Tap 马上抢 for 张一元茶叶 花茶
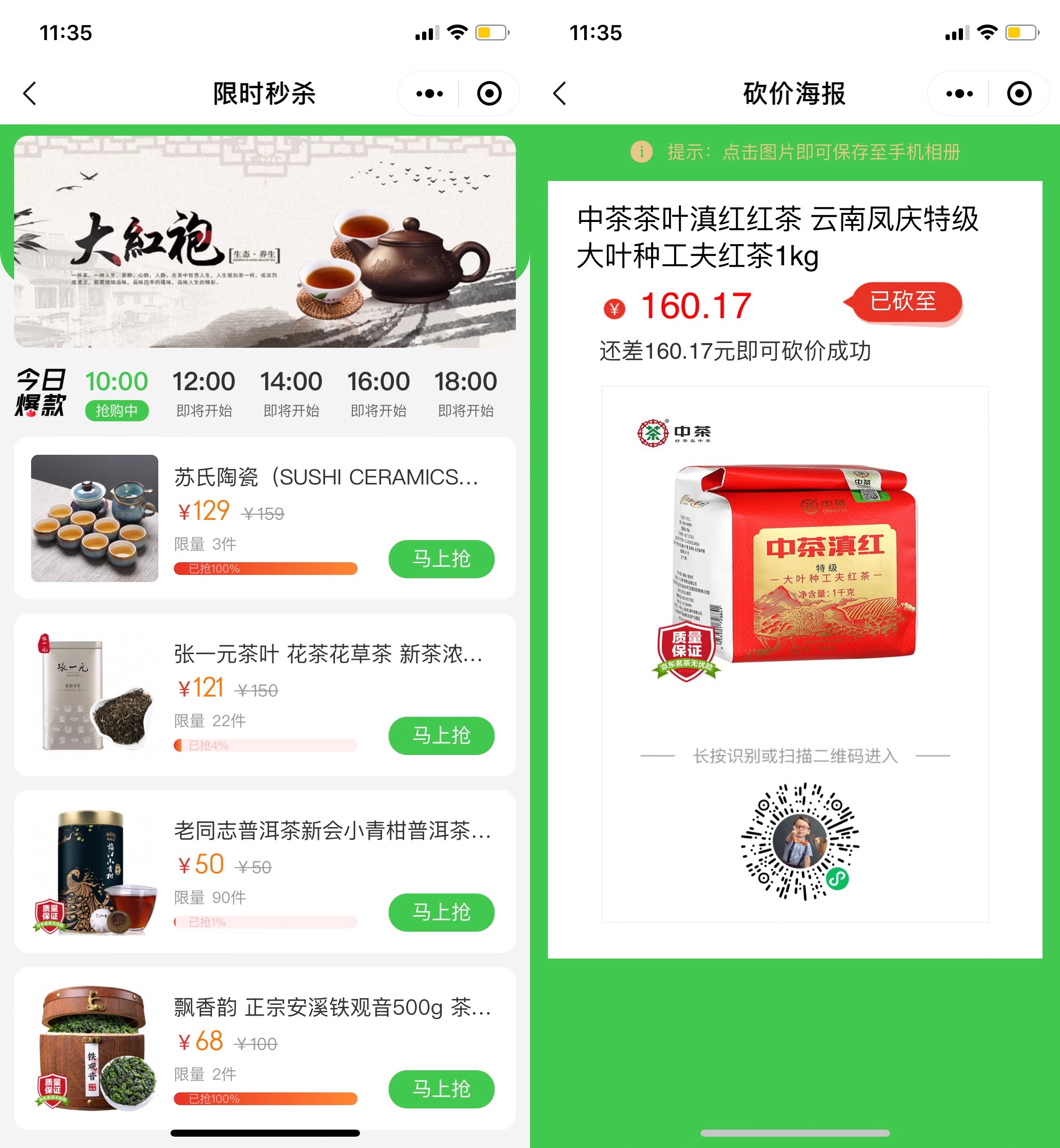1060x1148 pixels. point(441,736)
